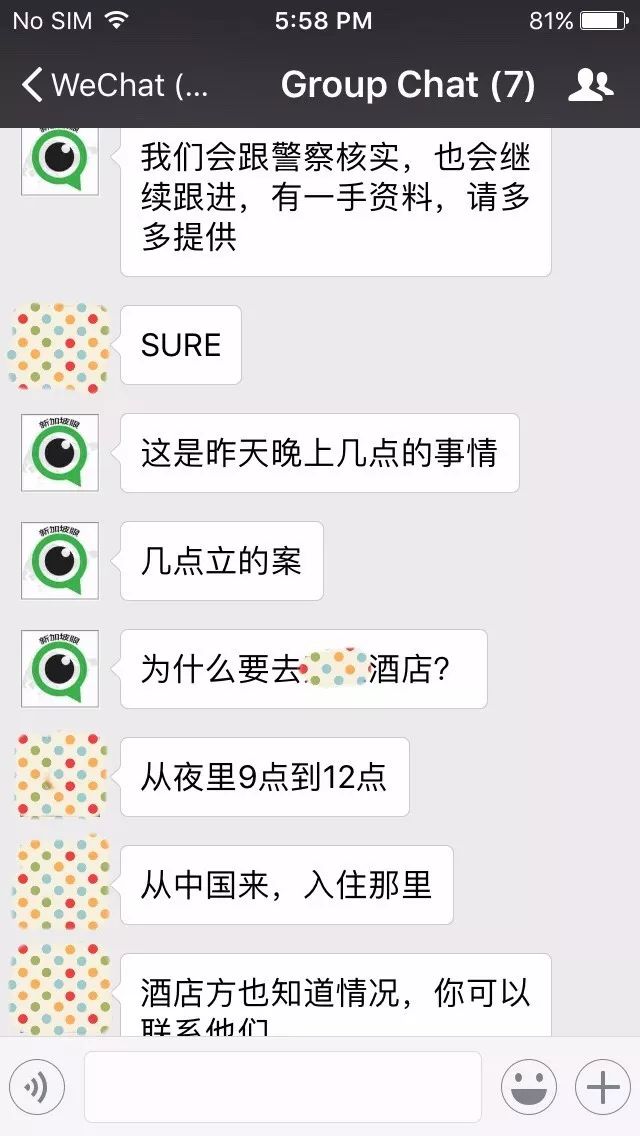Open the plus attachments menu
The width and height of the screenshot is (640, 1136).
(x=602, y=1087)
